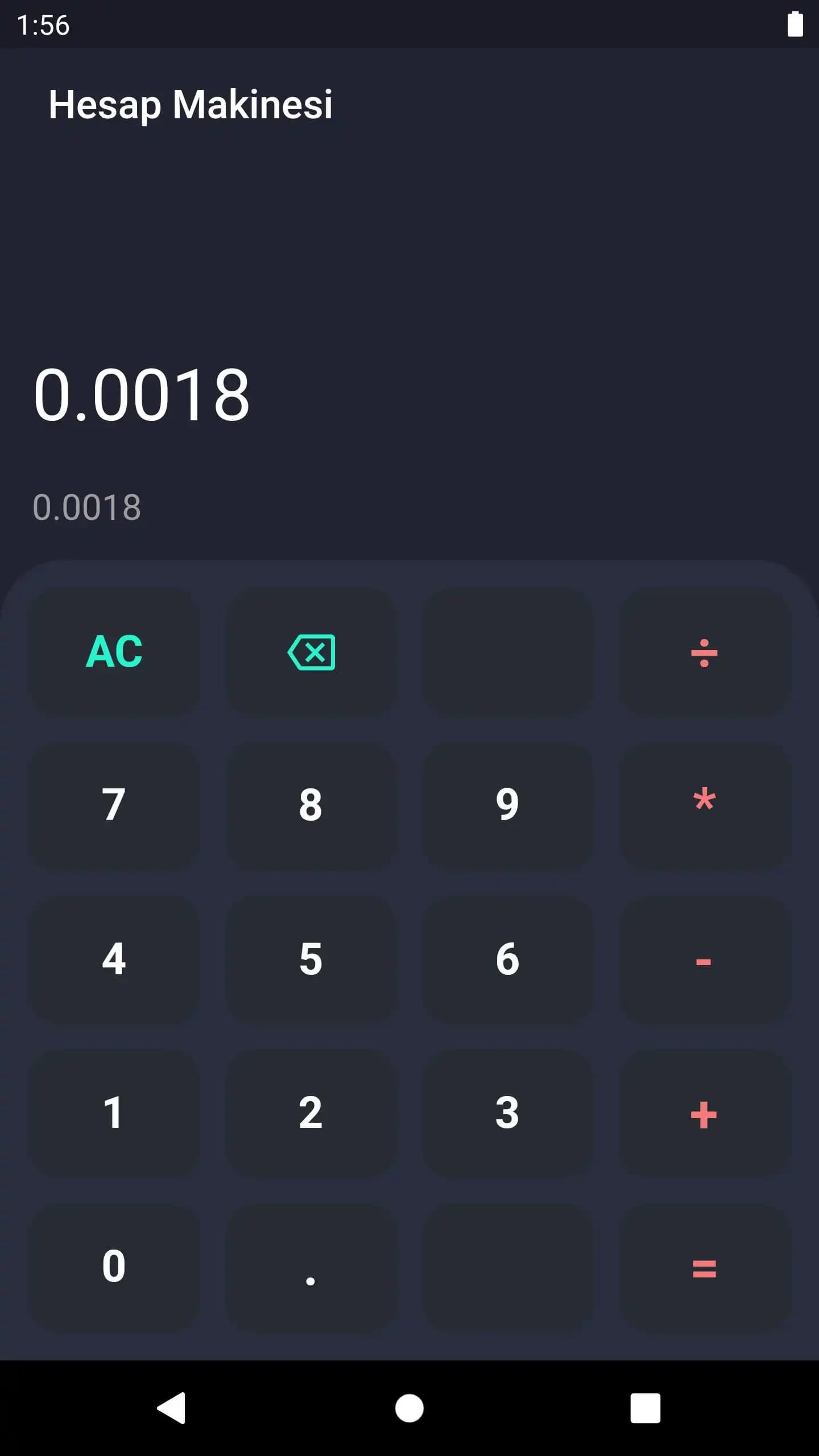This screenshot has height=1456, width=819.
Task: Type the number 9
Action: point(507,804)
